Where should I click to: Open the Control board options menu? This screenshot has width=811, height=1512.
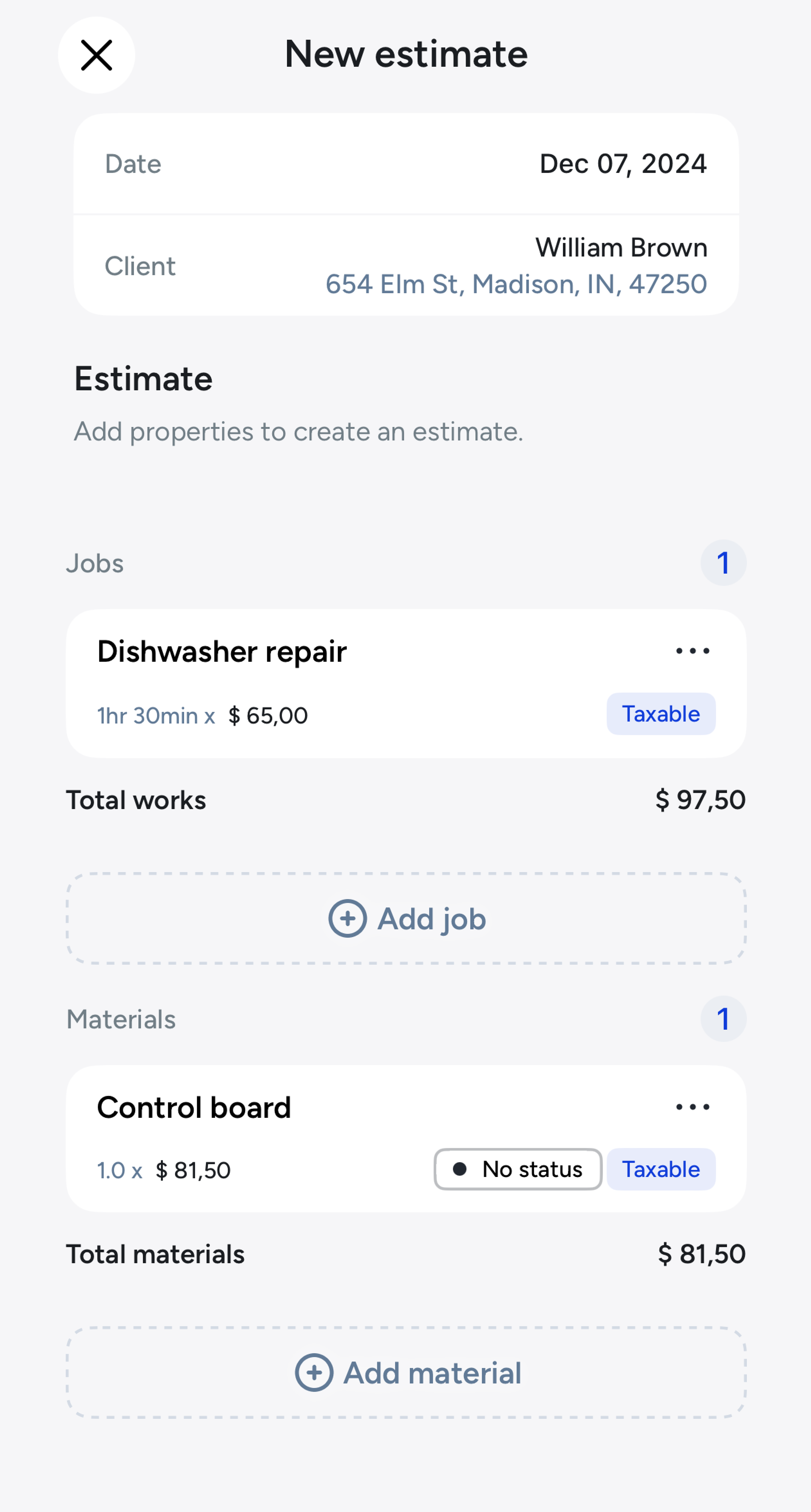(x=692, y=1107)
